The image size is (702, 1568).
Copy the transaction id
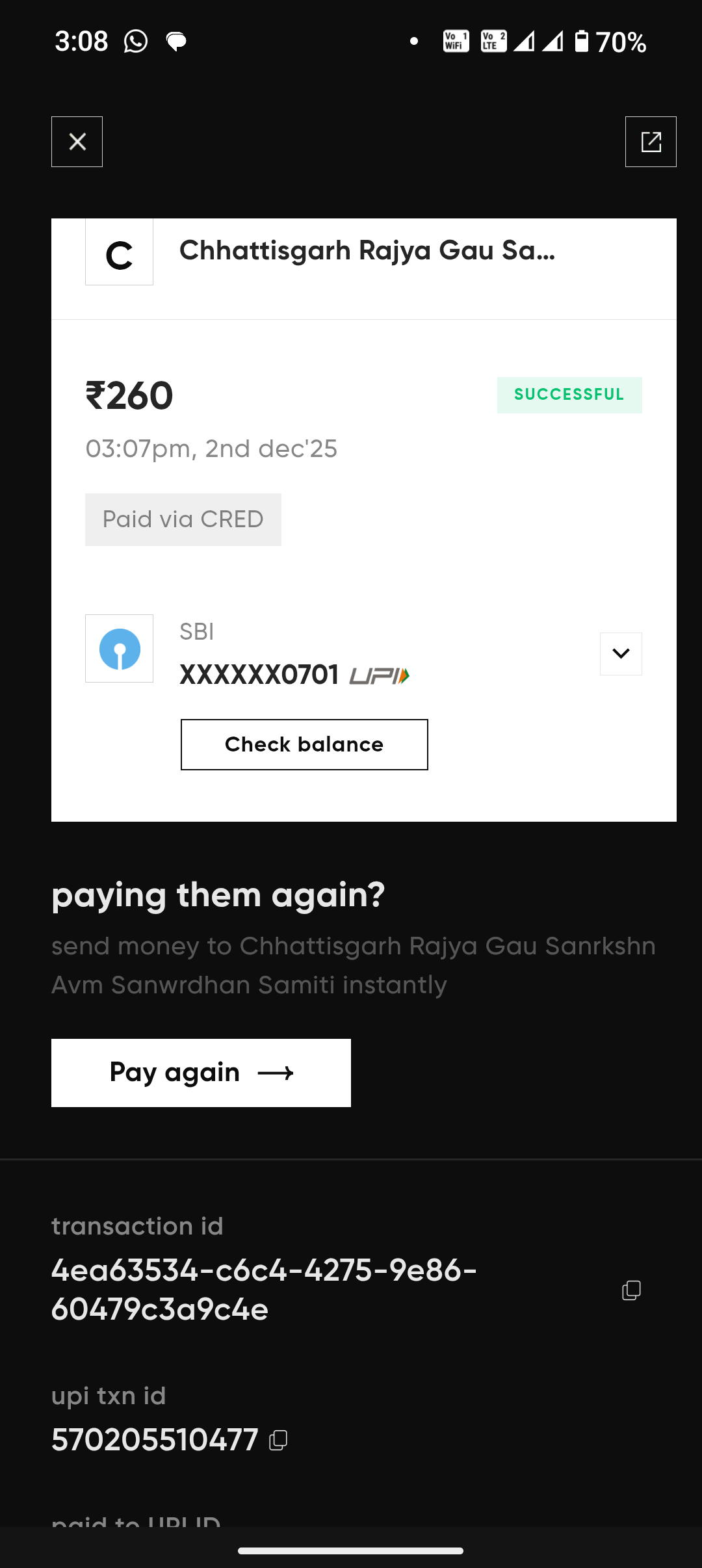point(631,1290)
